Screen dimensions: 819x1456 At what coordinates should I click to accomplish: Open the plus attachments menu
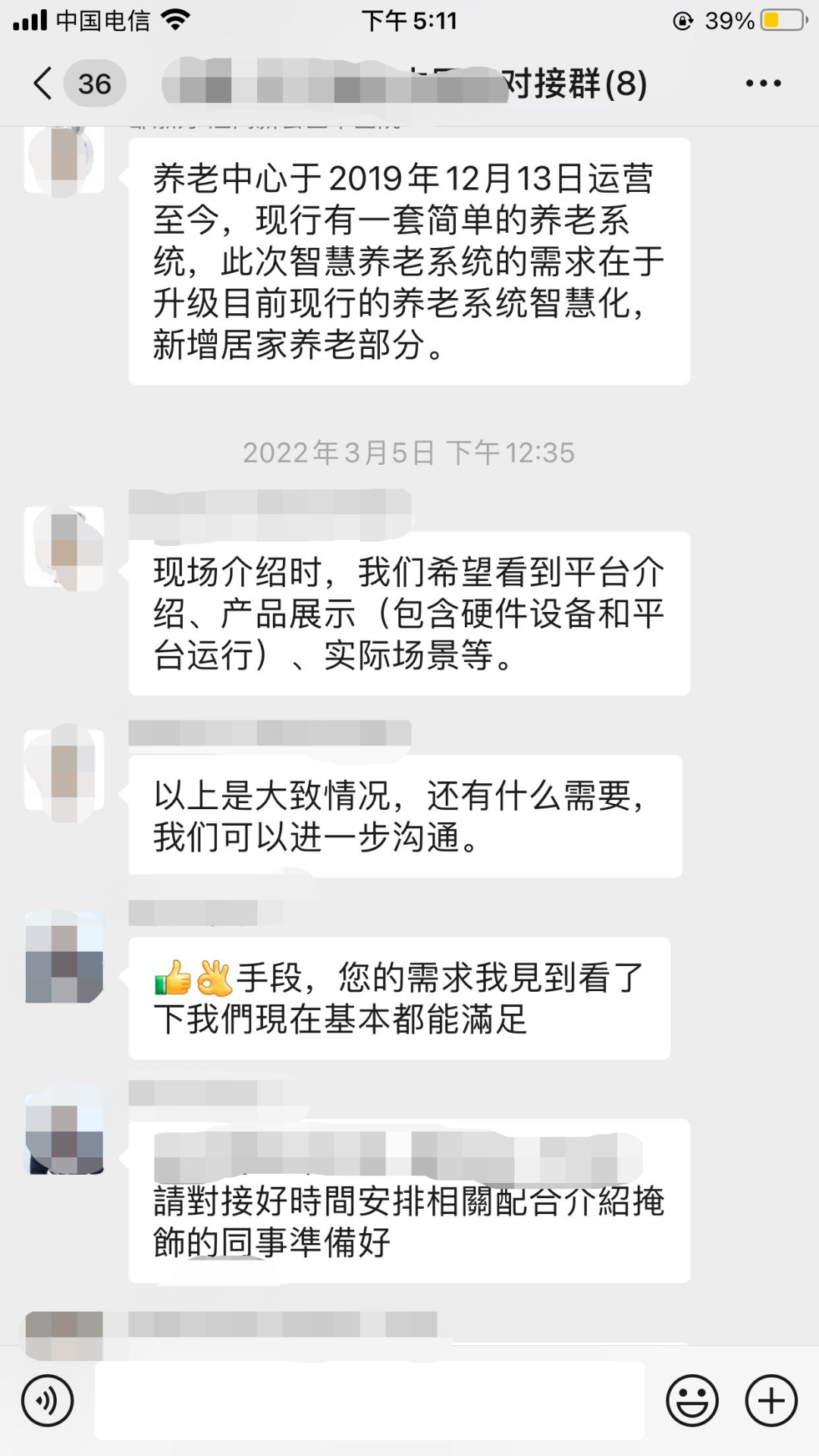click(771, 1401)
